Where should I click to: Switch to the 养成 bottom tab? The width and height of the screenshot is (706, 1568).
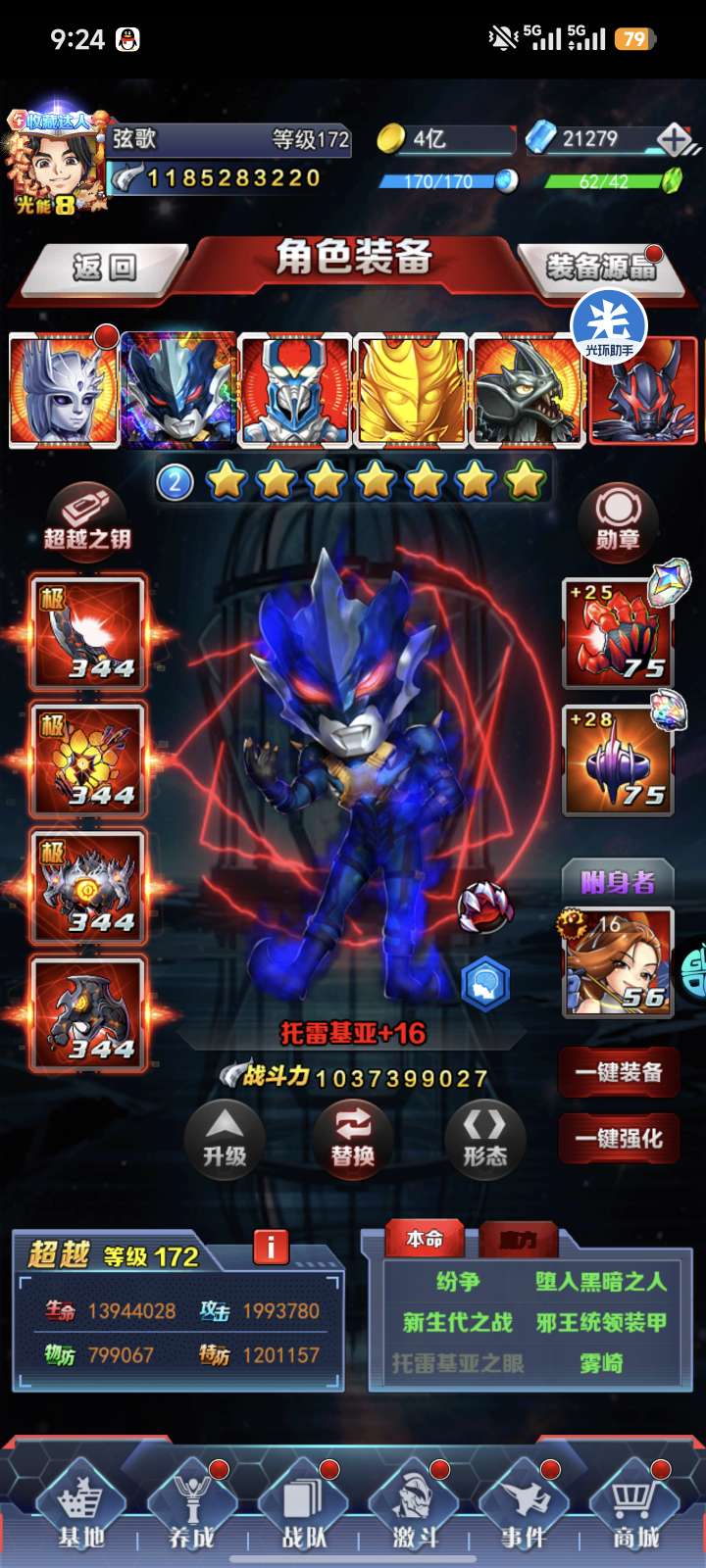click(192, 1510)
